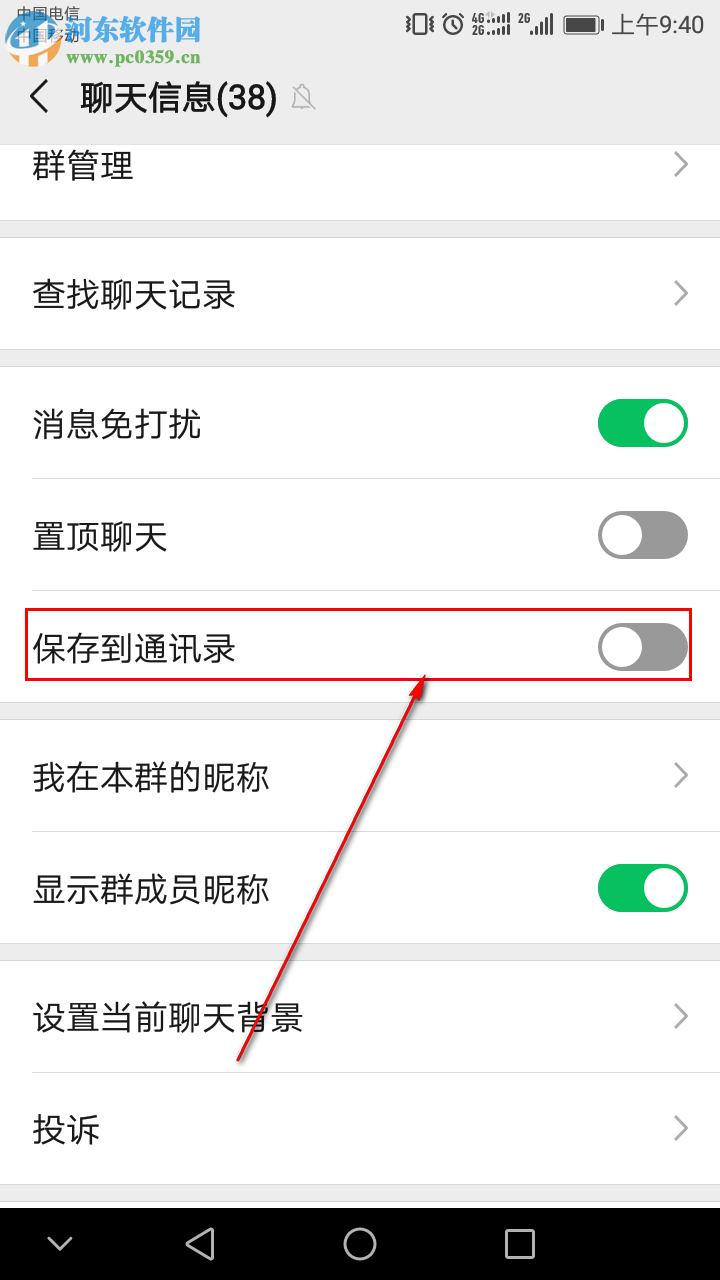The width and height of the screenshot is (720, 1280).
Task: Tap the back arrow to exit chat info
Action: pyautogui.click(x=40, y=97)
